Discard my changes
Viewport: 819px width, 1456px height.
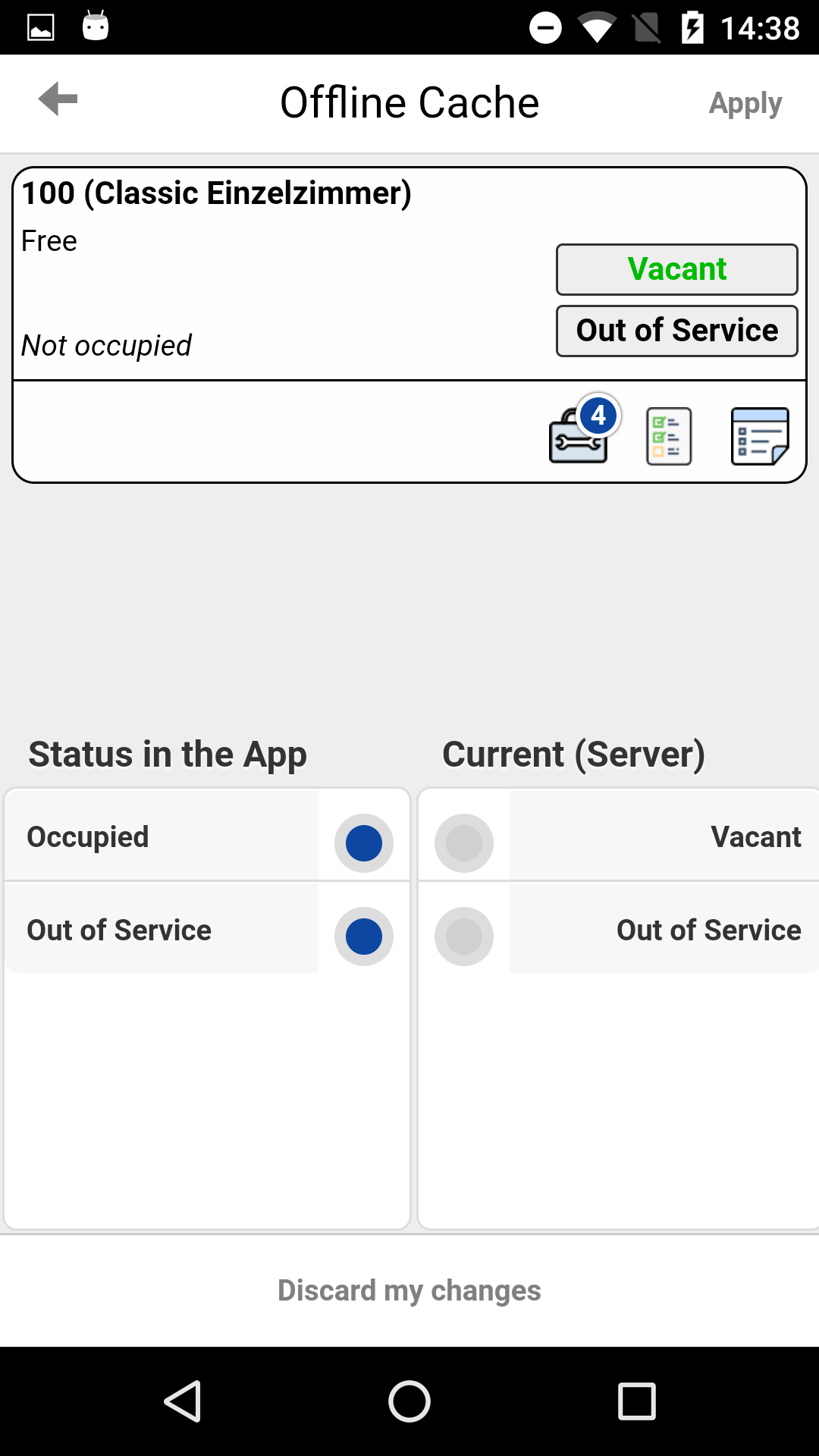tap(409, 1291)
